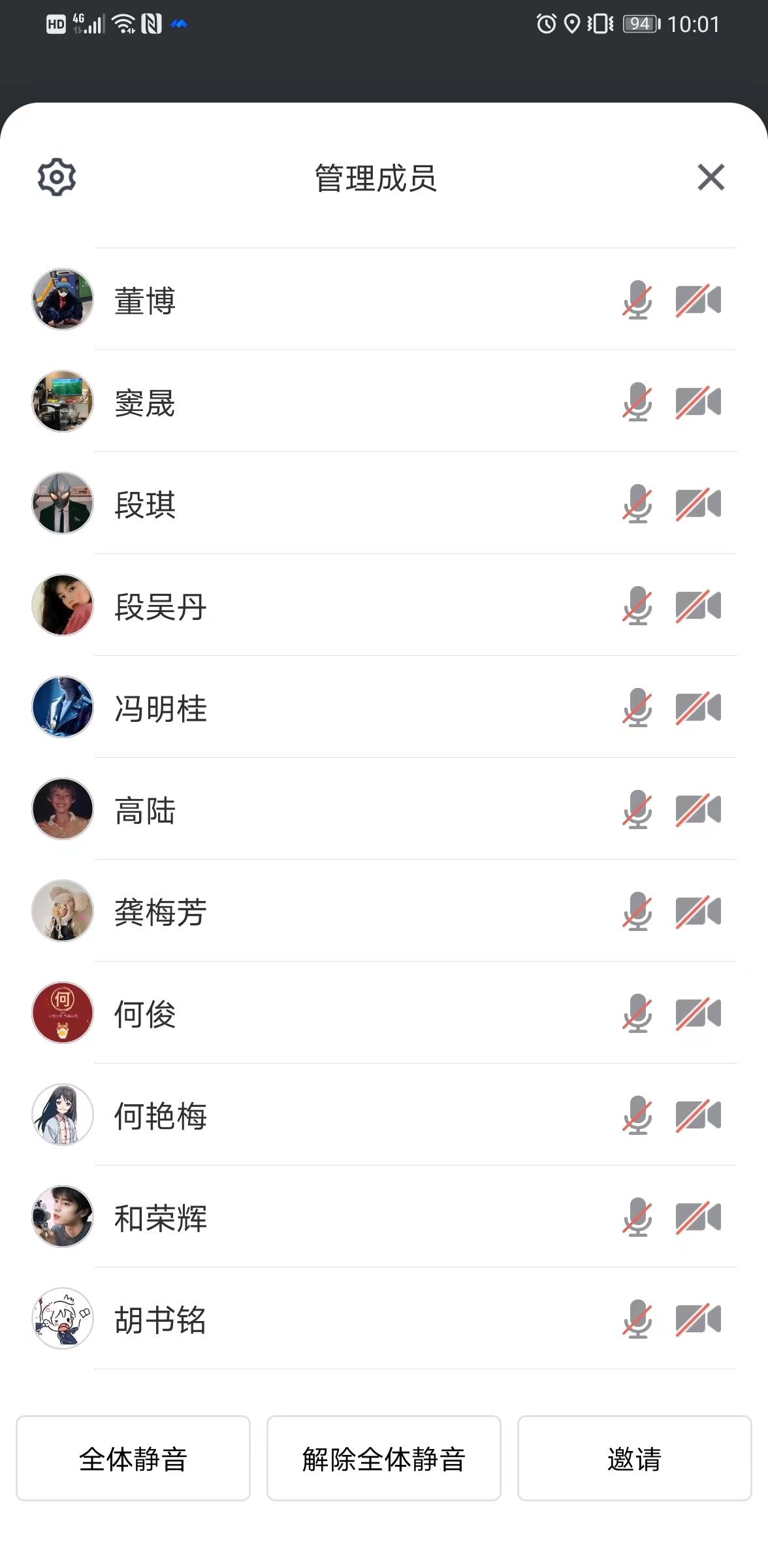Screen dimensions: 768x1568
Task: Tap the 邀请 button
Action: (634, 1458)
